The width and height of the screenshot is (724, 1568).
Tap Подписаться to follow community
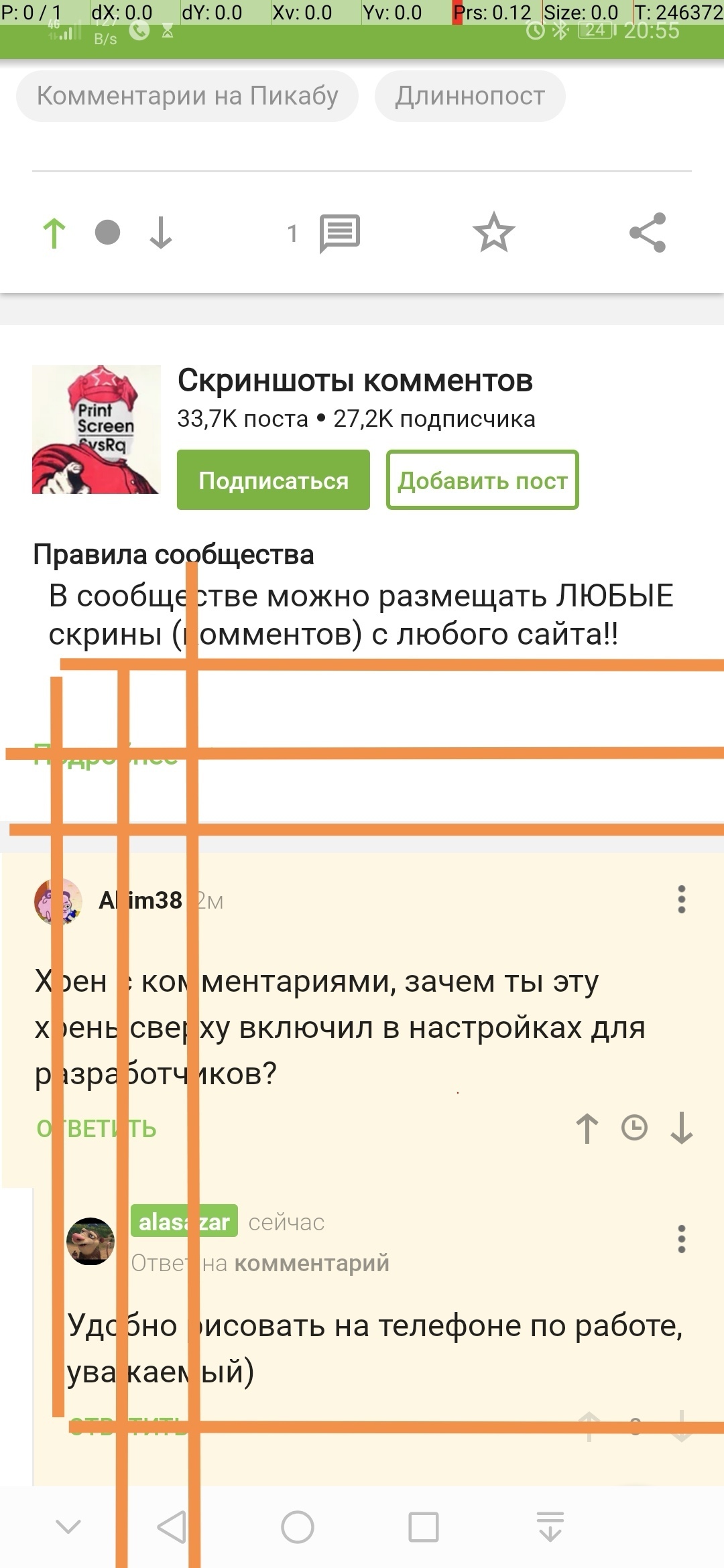coord(274,480)
